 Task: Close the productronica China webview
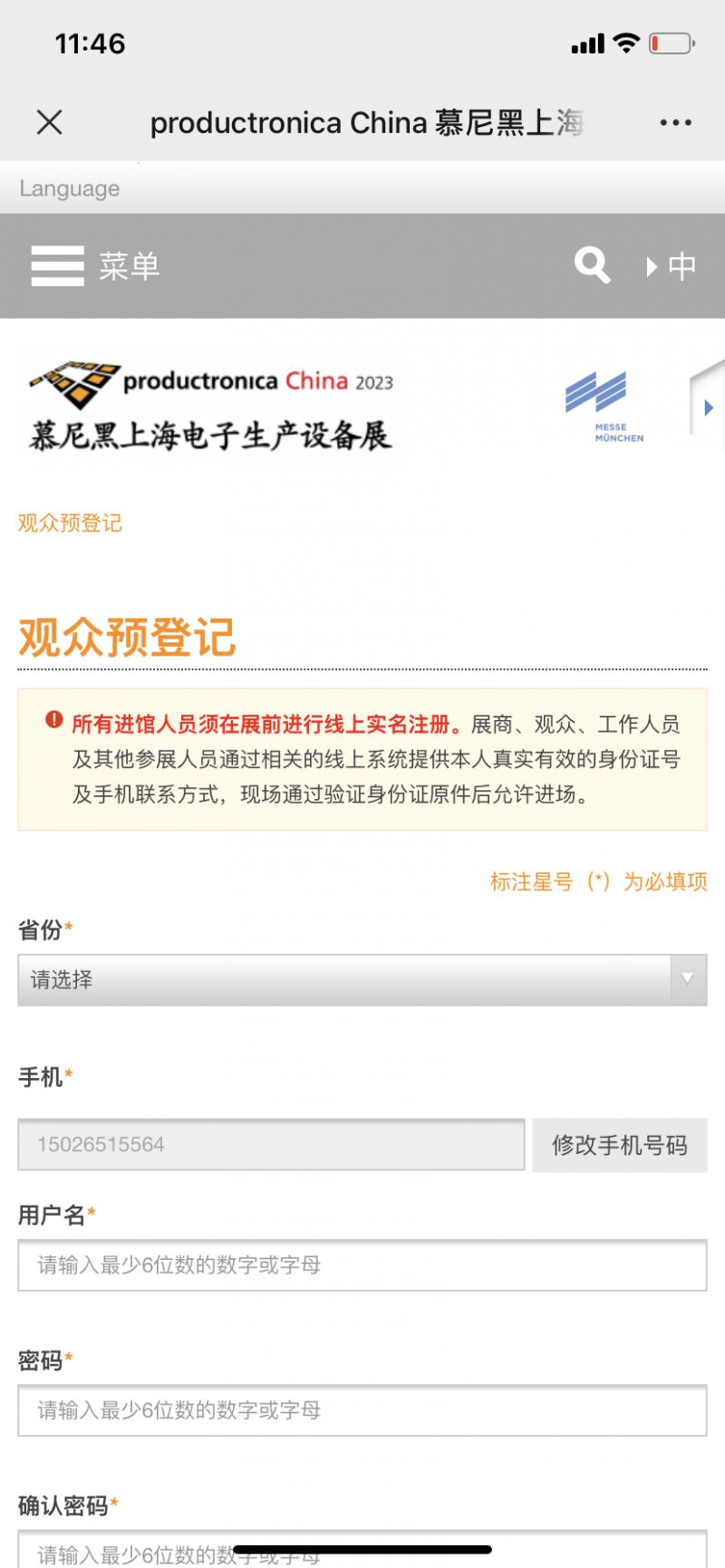pos(50,122)
